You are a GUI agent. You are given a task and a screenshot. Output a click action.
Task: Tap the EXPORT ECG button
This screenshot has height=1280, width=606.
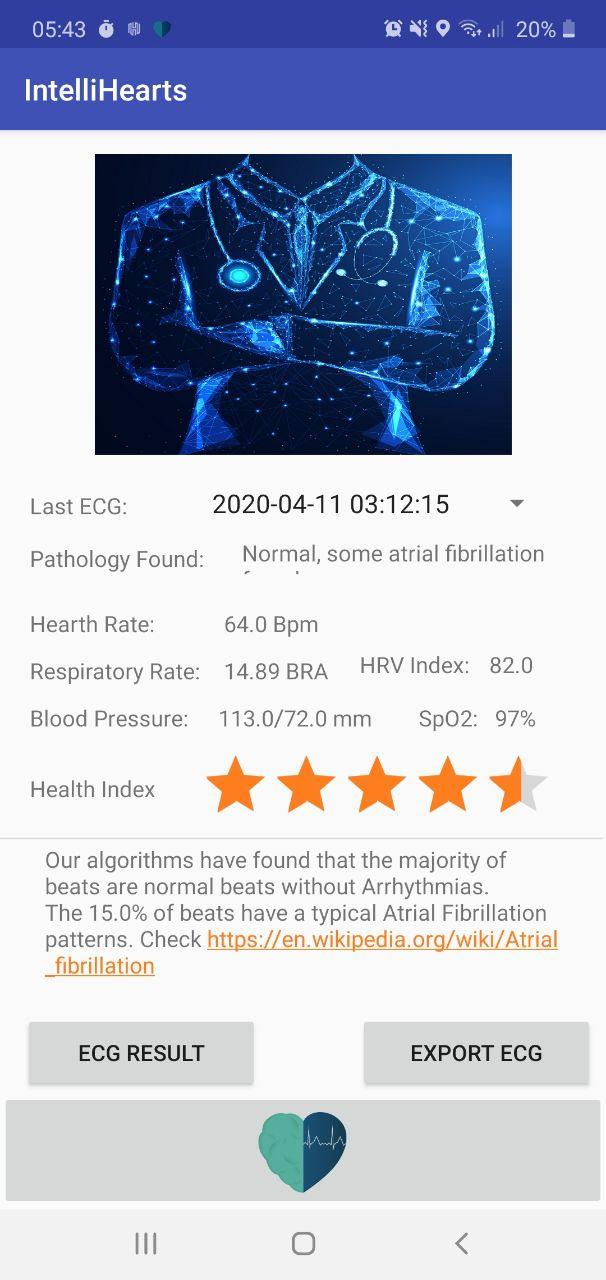(476, 1053)
